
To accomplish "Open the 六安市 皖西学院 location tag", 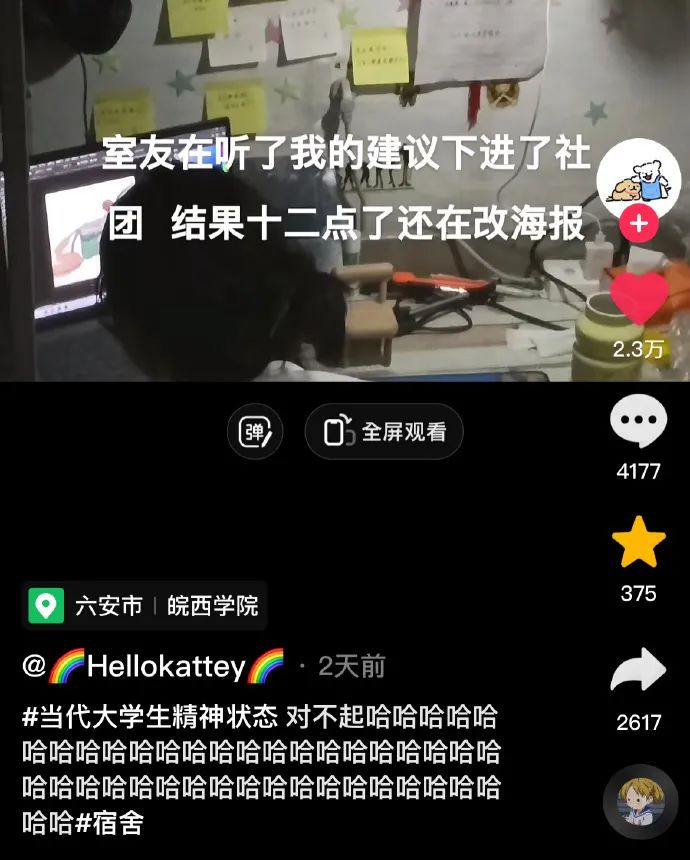I will tap(145, 605).
